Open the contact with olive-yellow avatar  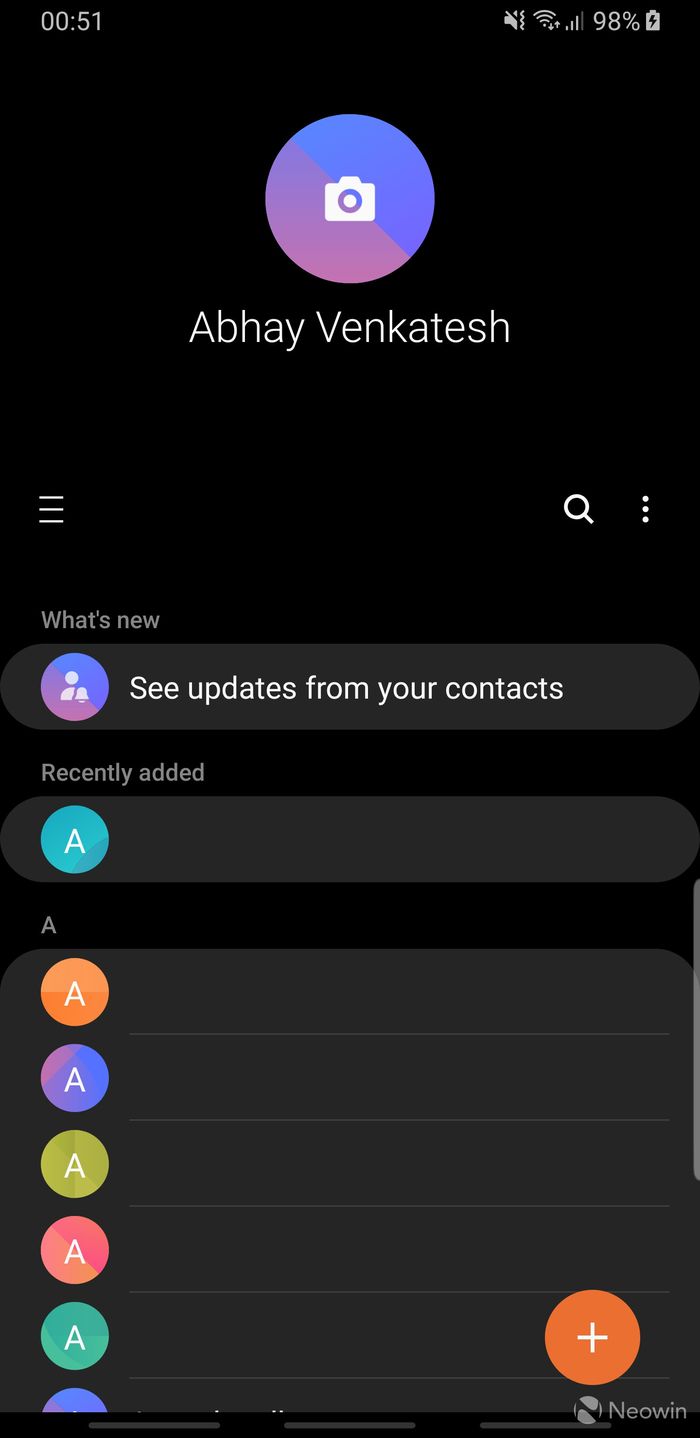coord(349,1164)
